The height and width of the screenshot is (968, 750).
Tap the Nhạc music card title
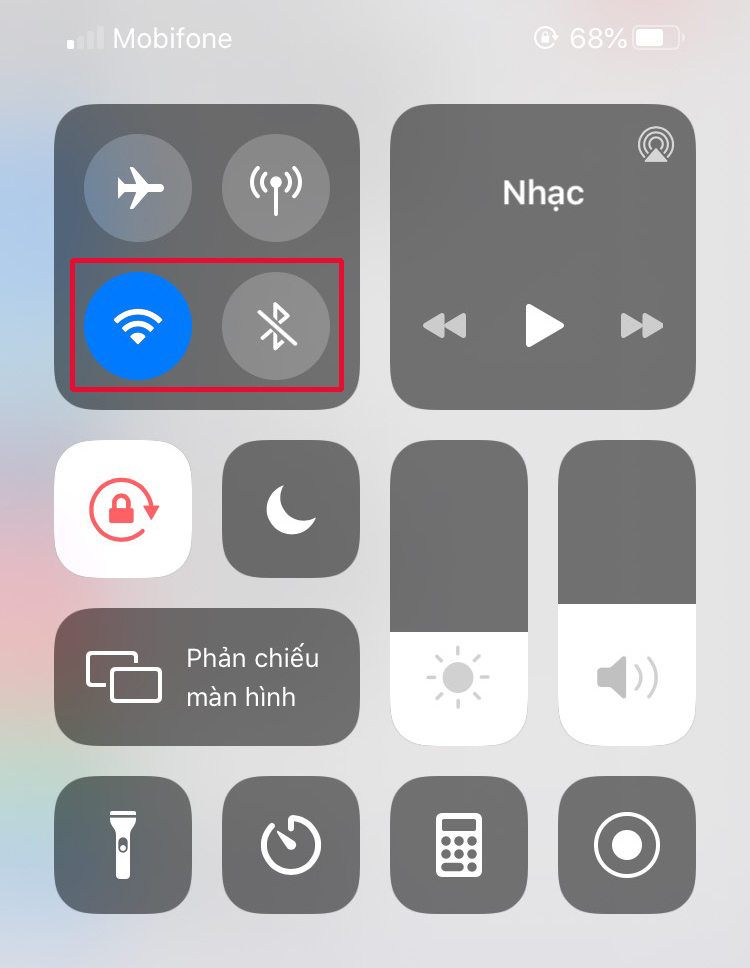[x=543, y=194]
